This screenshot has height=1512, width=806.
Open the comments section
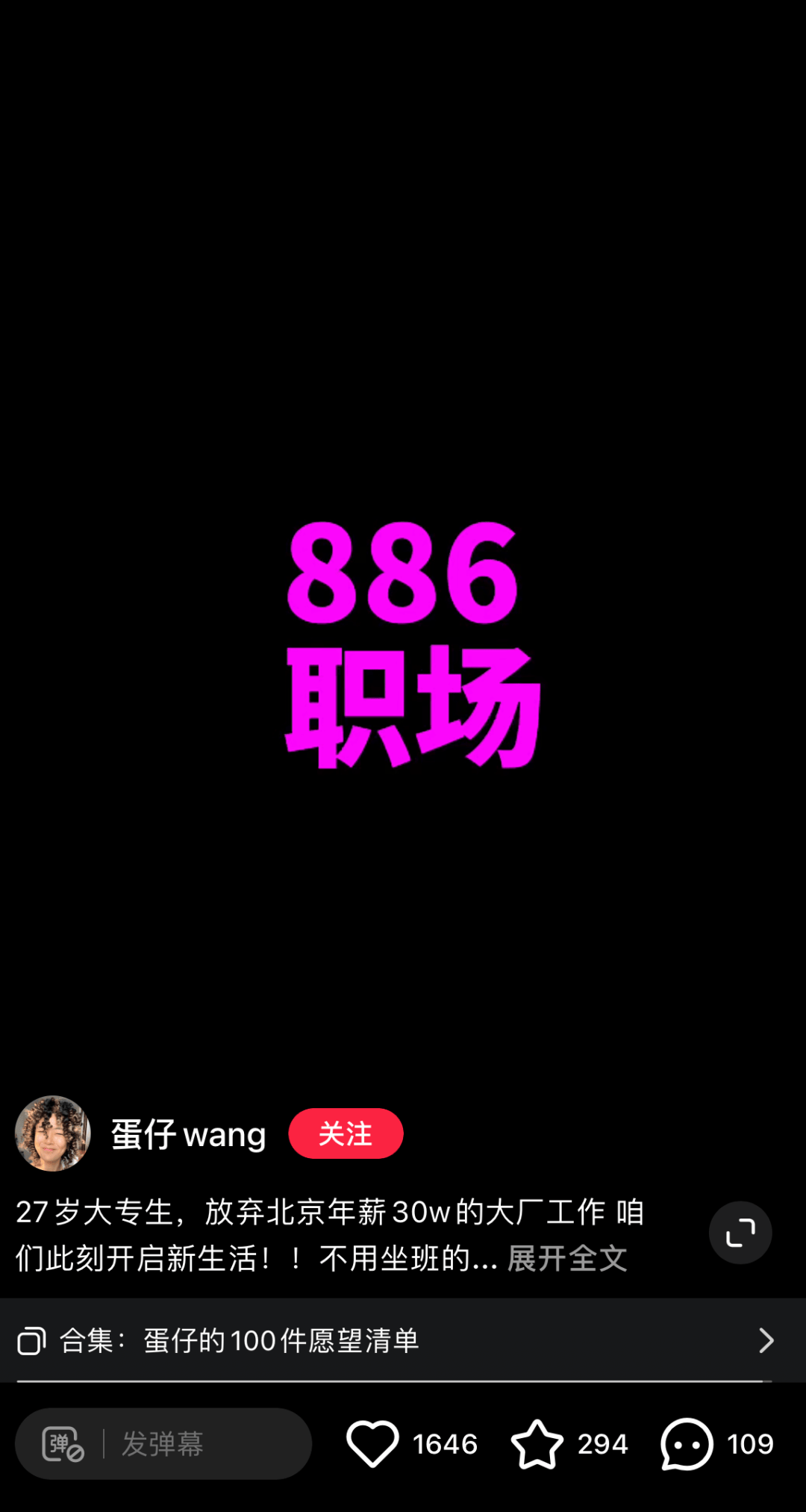pyautogui.click(x=686, y=1443)
